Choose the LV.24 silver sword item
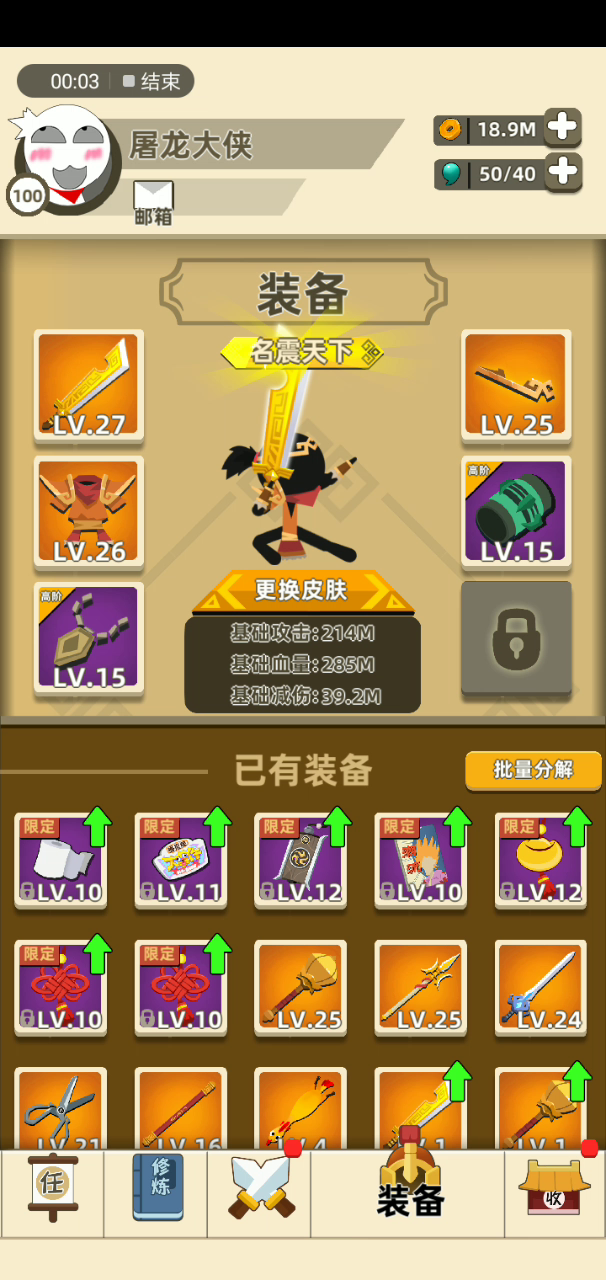Image resolution: width=606 pixels, height=1280 pixels. (541, 988)
